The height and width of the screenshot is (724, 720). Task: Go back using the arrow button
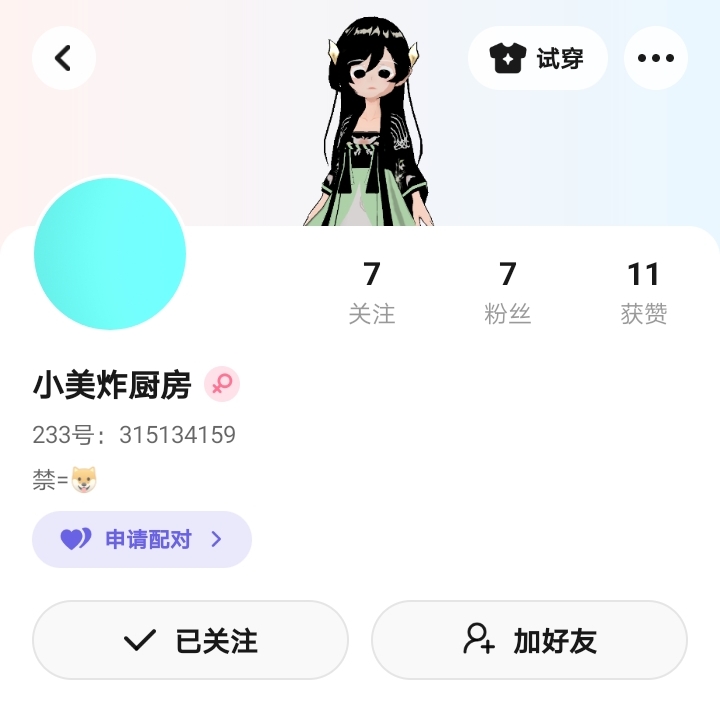point(64,58)
